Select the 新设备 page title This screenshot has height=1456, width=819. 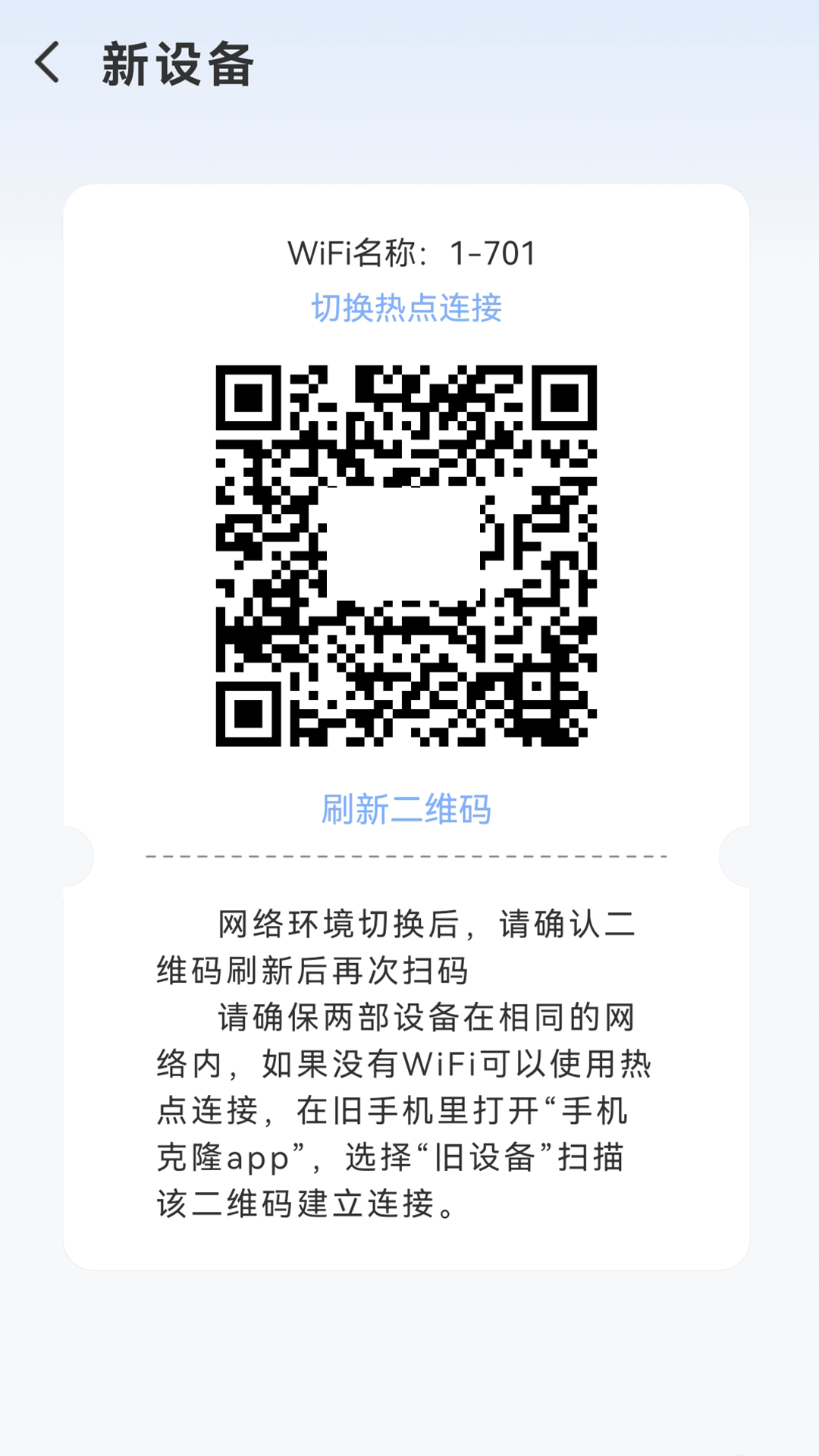(178, 64)
